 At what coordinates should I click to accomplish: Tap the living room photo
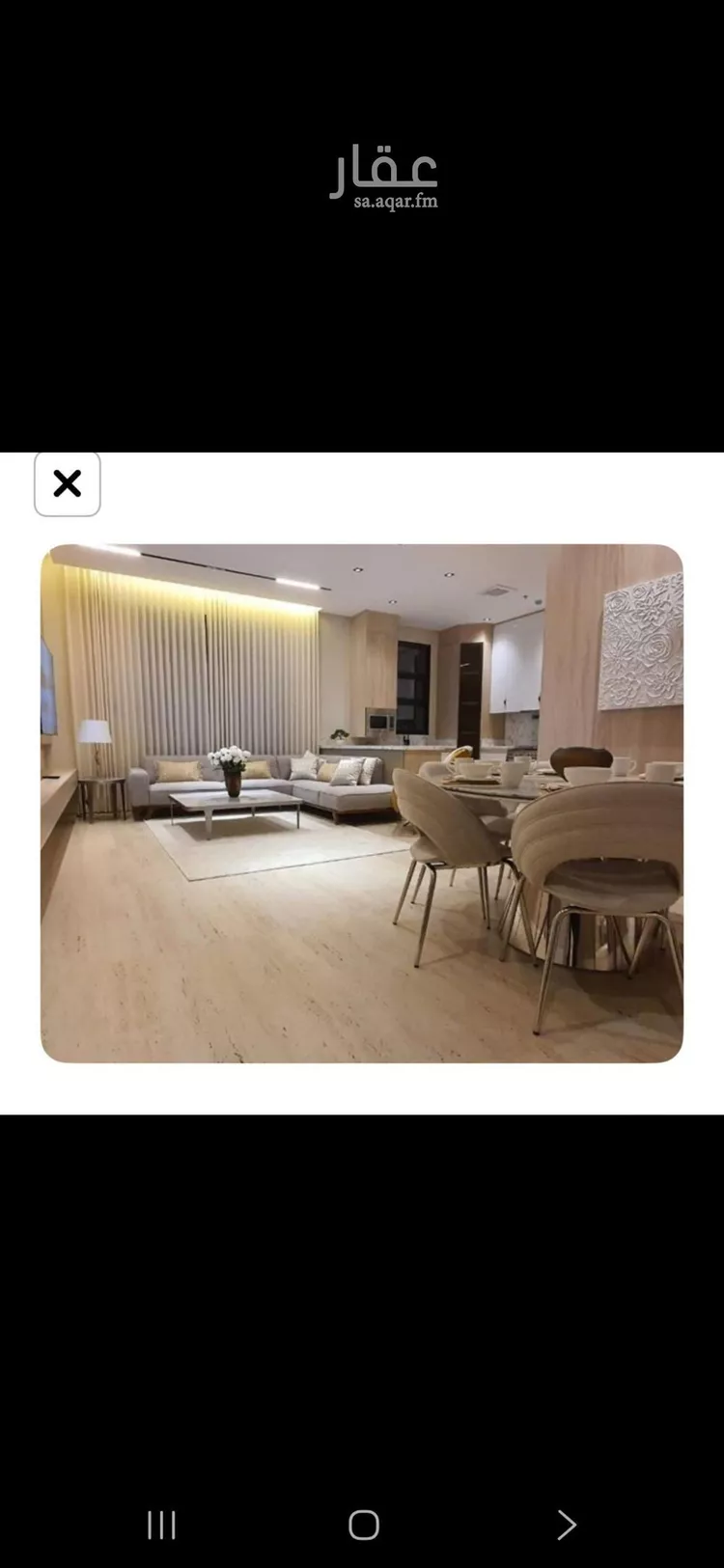pyautogui.click(x=362, y=803)
